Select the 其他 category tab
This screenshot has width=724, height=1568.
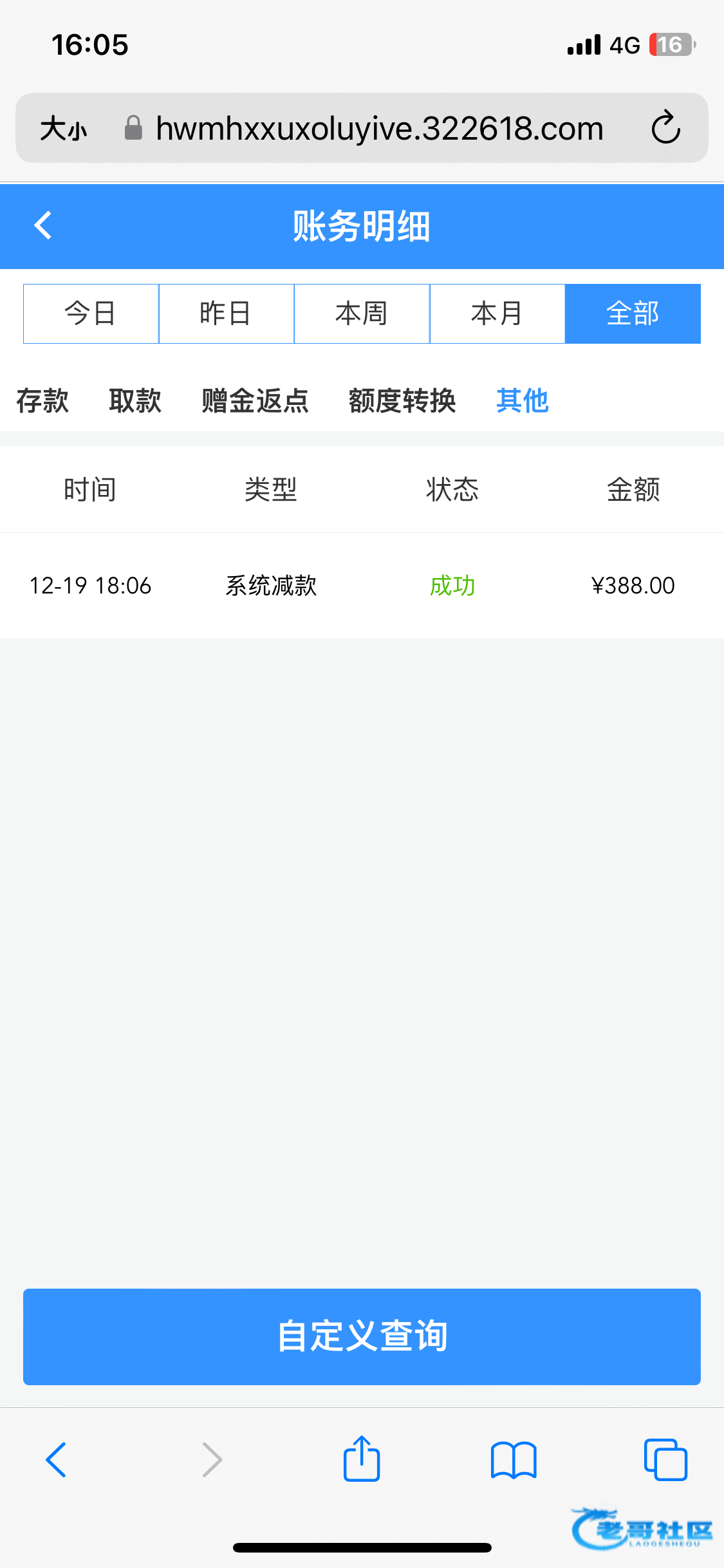point(522,400)
